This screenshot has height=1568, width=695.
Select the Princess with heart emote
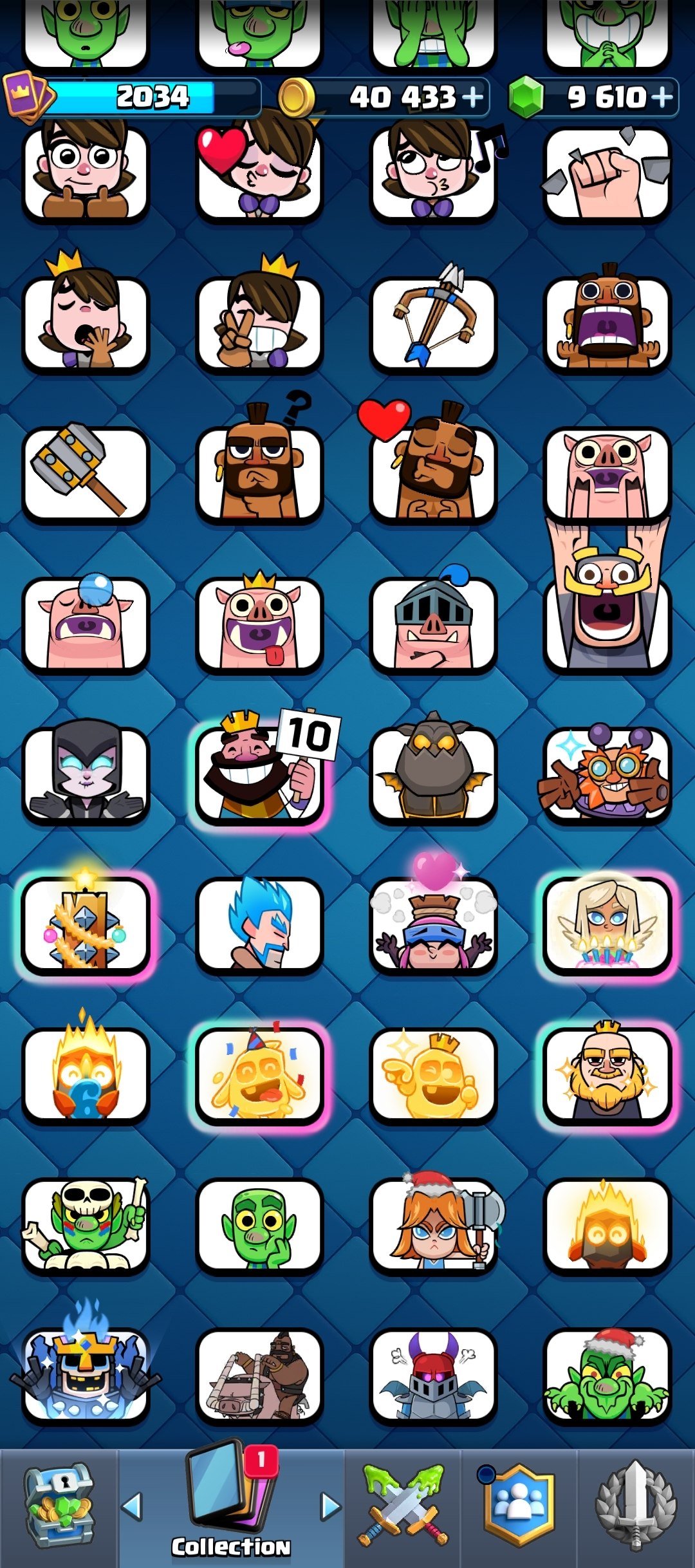coord(259,174)
